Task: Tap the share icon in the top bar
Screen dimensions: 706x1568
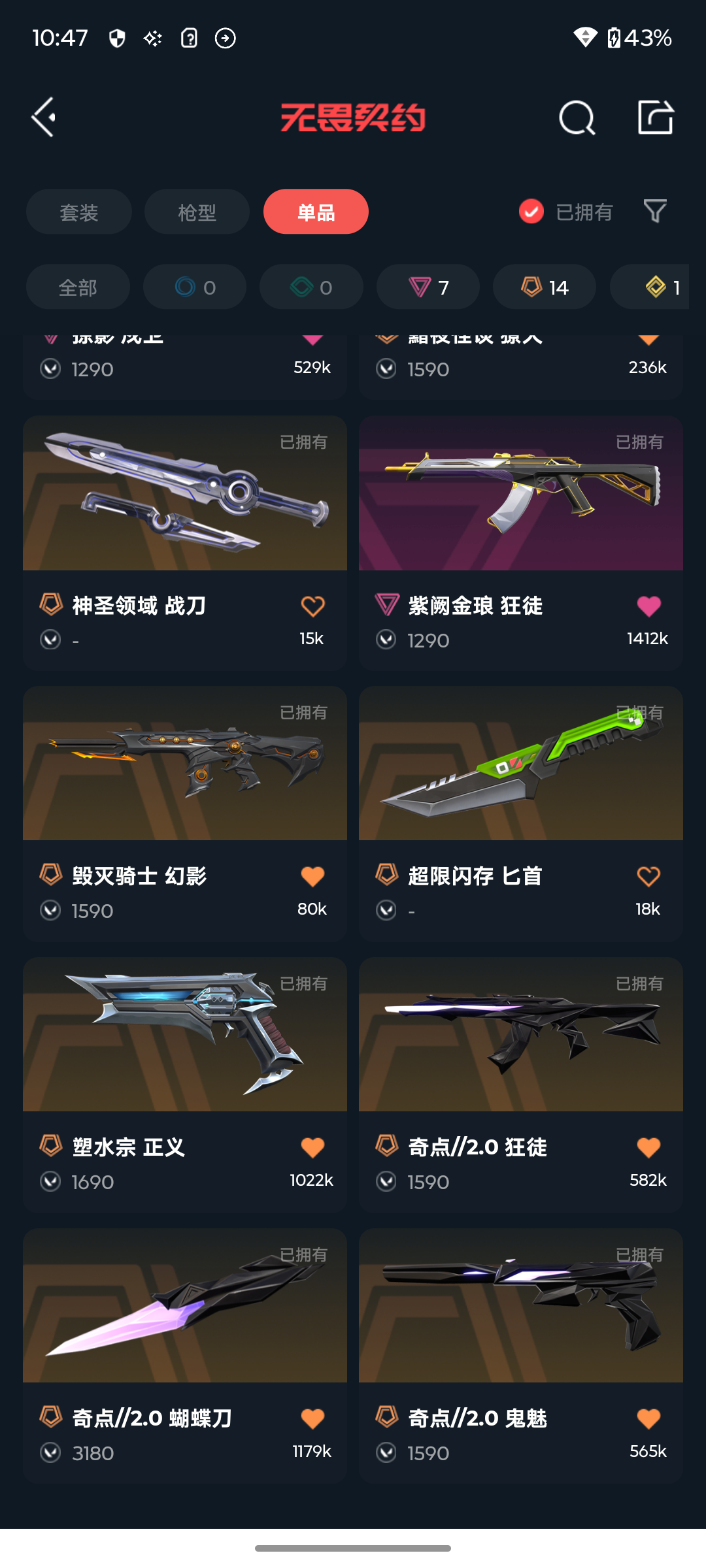Action: pyautogui.click(x=655, y=118)
